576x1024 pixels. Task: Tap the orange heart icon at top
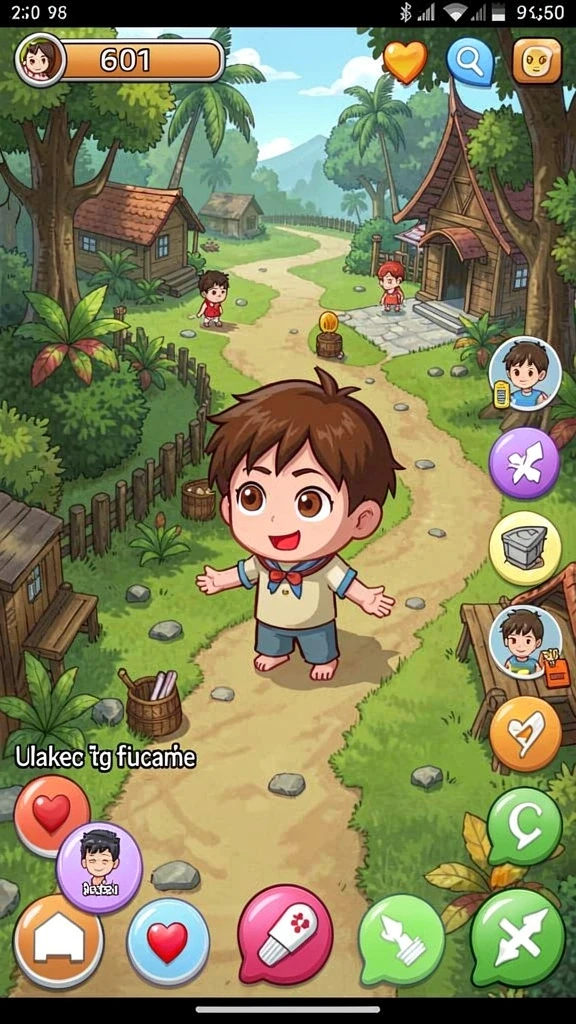(x=405, y=61)
